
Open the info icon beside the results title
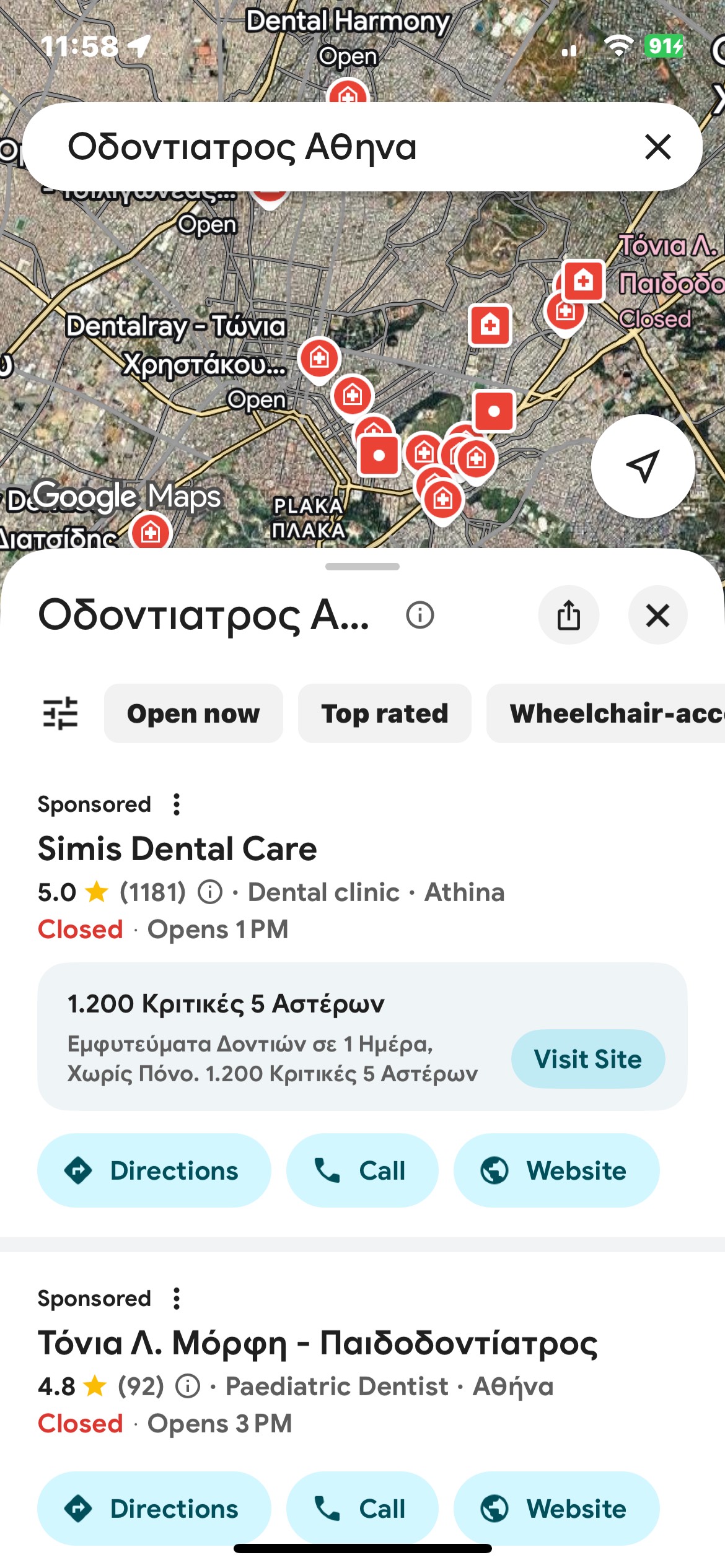(420, 616)
